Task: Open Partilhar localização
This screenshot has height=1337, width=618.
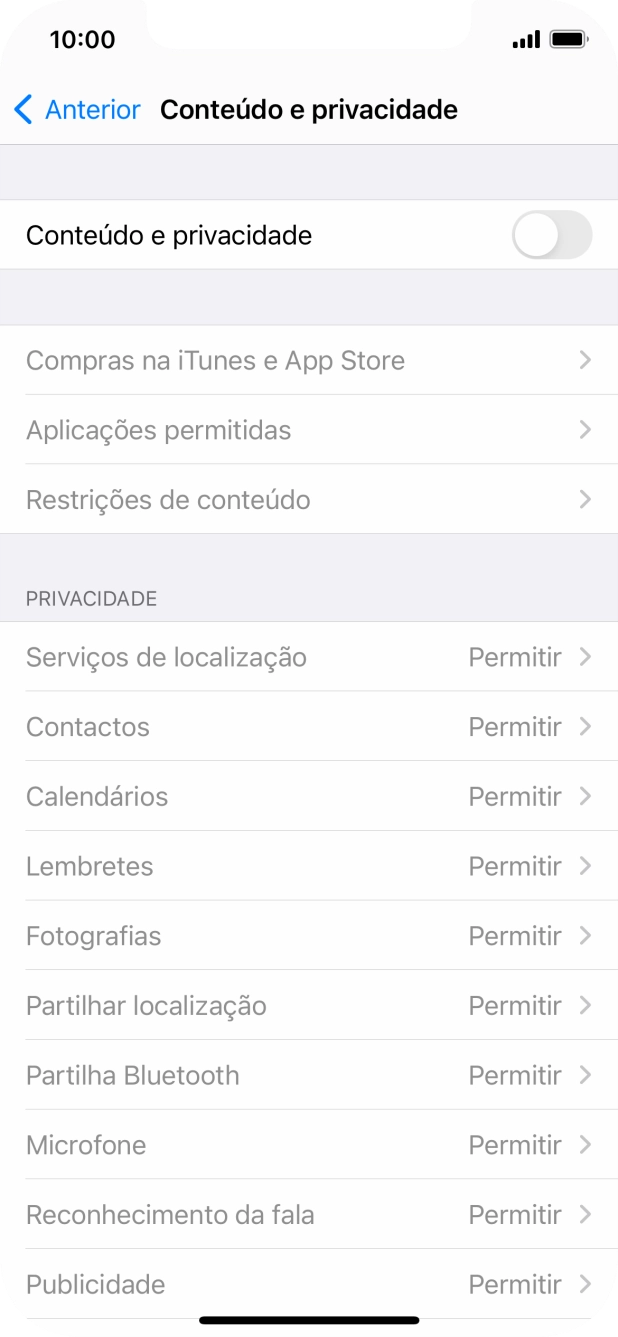Action: (309, 1005)
